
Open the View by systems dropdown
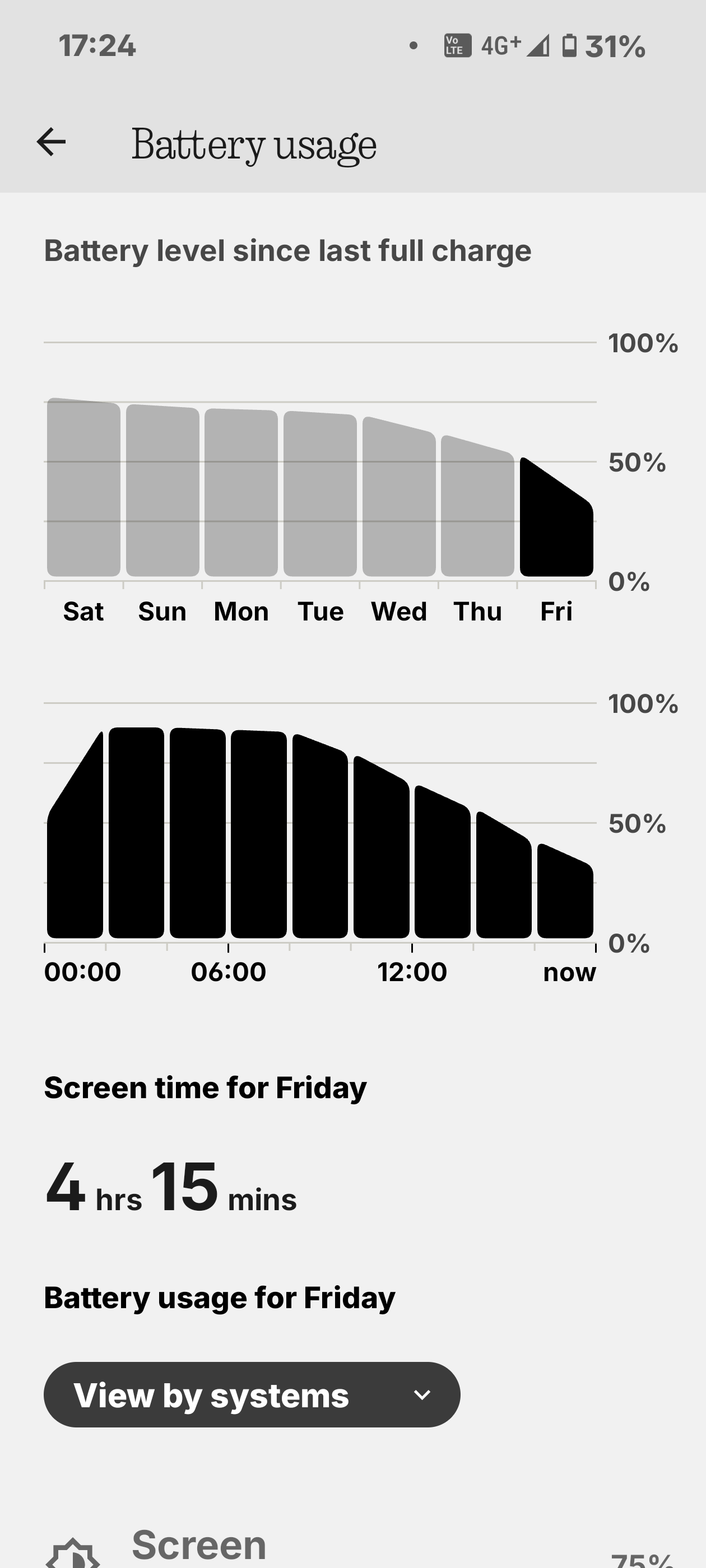(252, 1395)
